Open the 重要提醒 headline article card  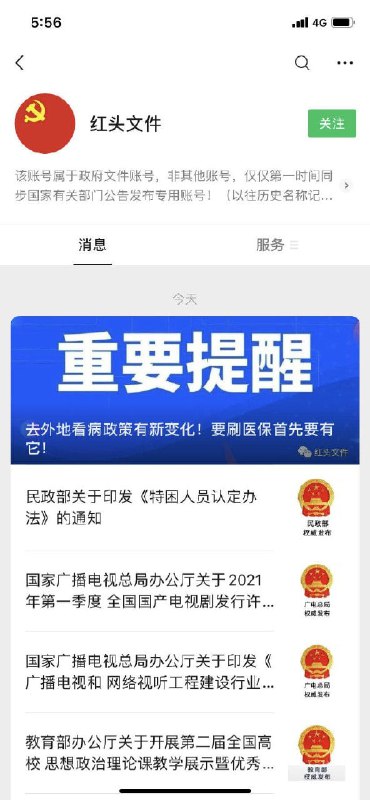185,390
